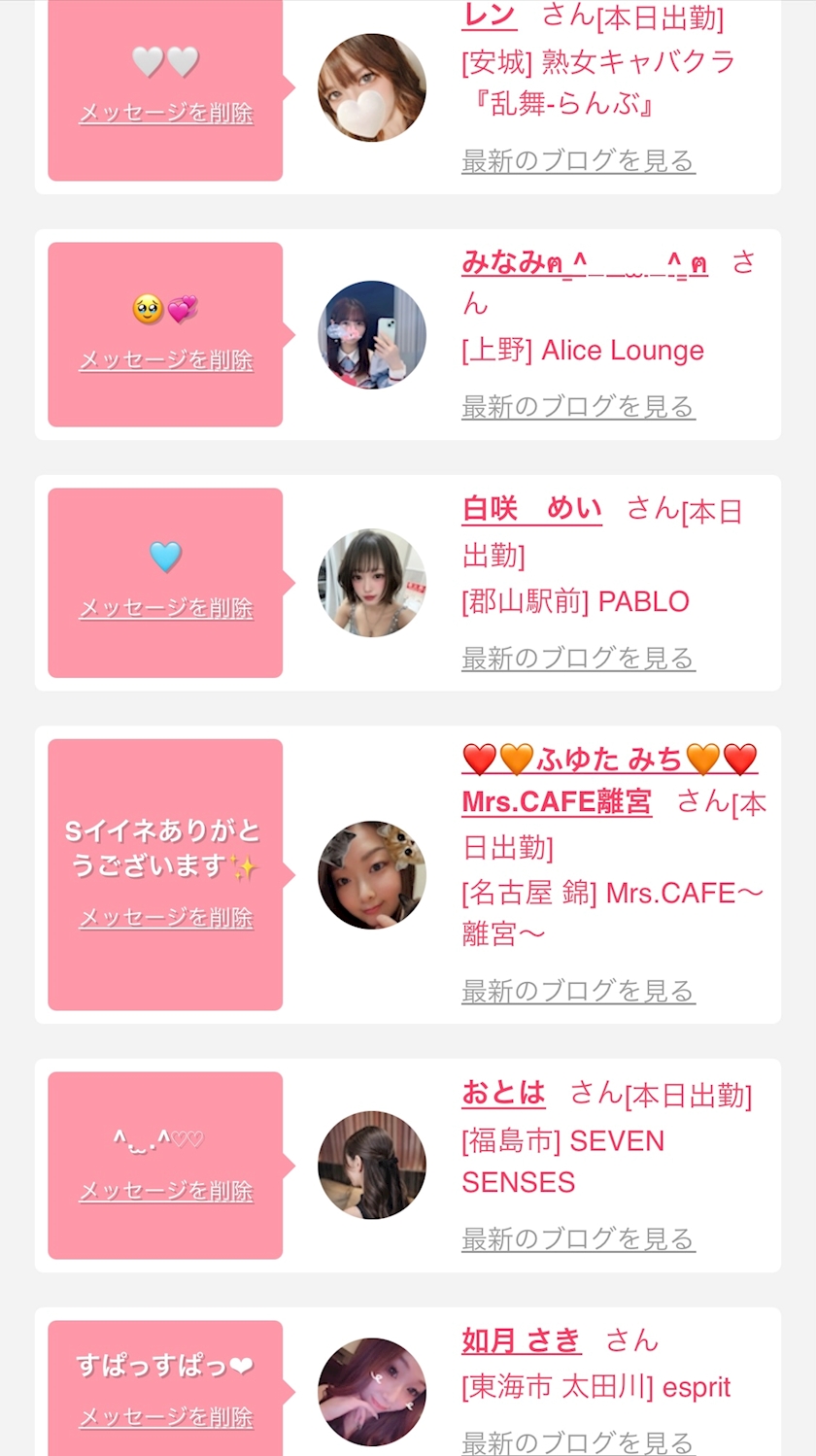816x1456 pixels.
Task: View the latest blog of ふゆた みち
Action: [x=578, y=991]
